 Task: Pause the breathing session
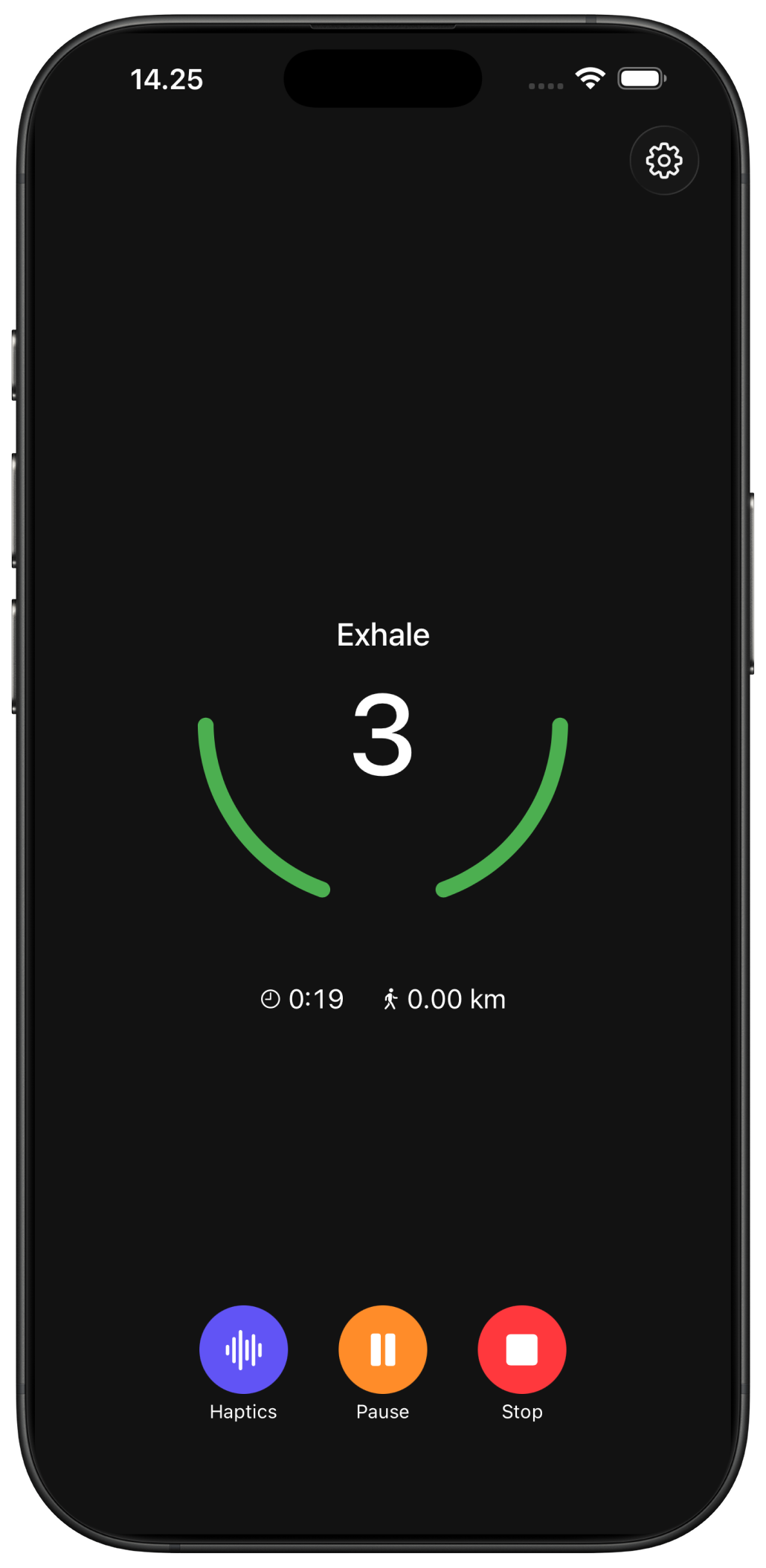382,1349
